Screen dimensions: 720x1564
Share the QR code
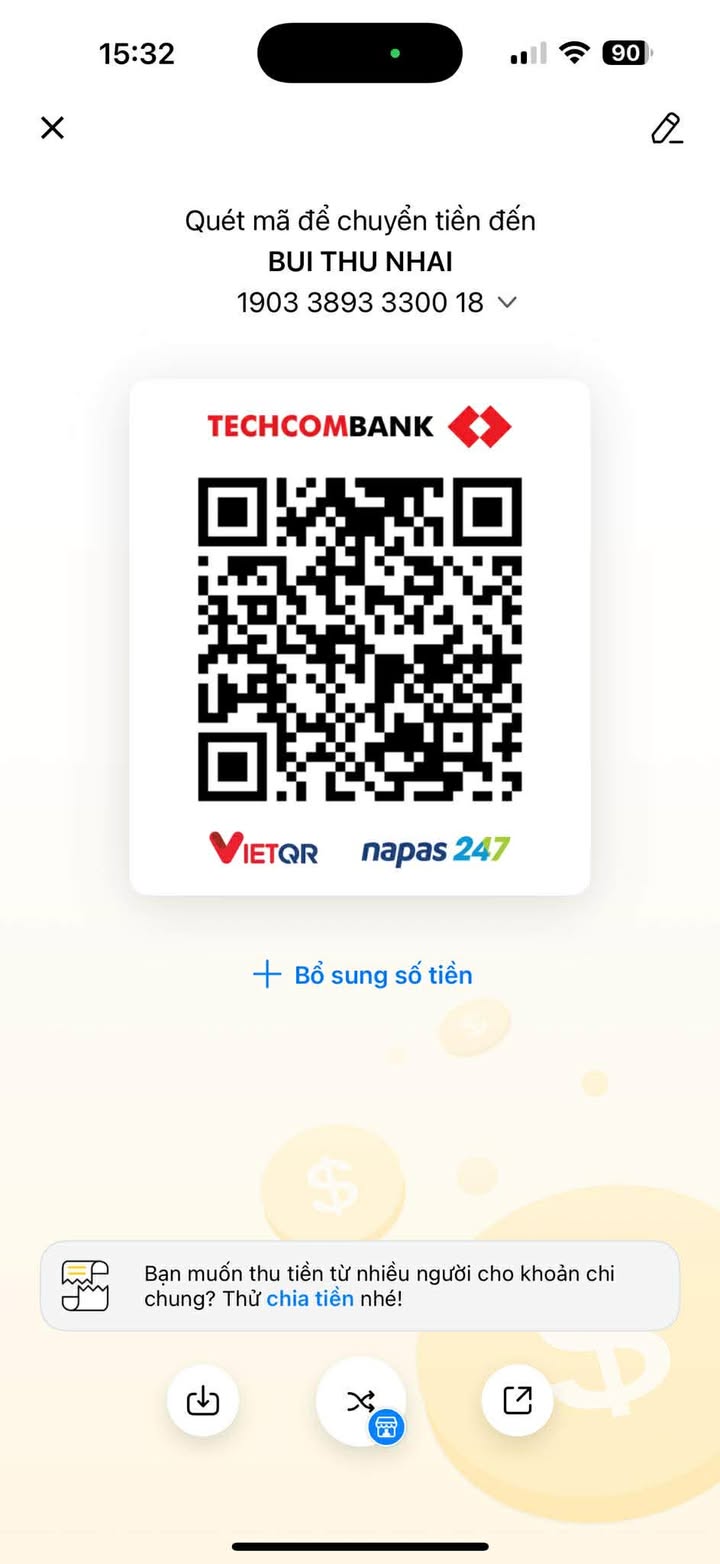[x=517, y=1401]
